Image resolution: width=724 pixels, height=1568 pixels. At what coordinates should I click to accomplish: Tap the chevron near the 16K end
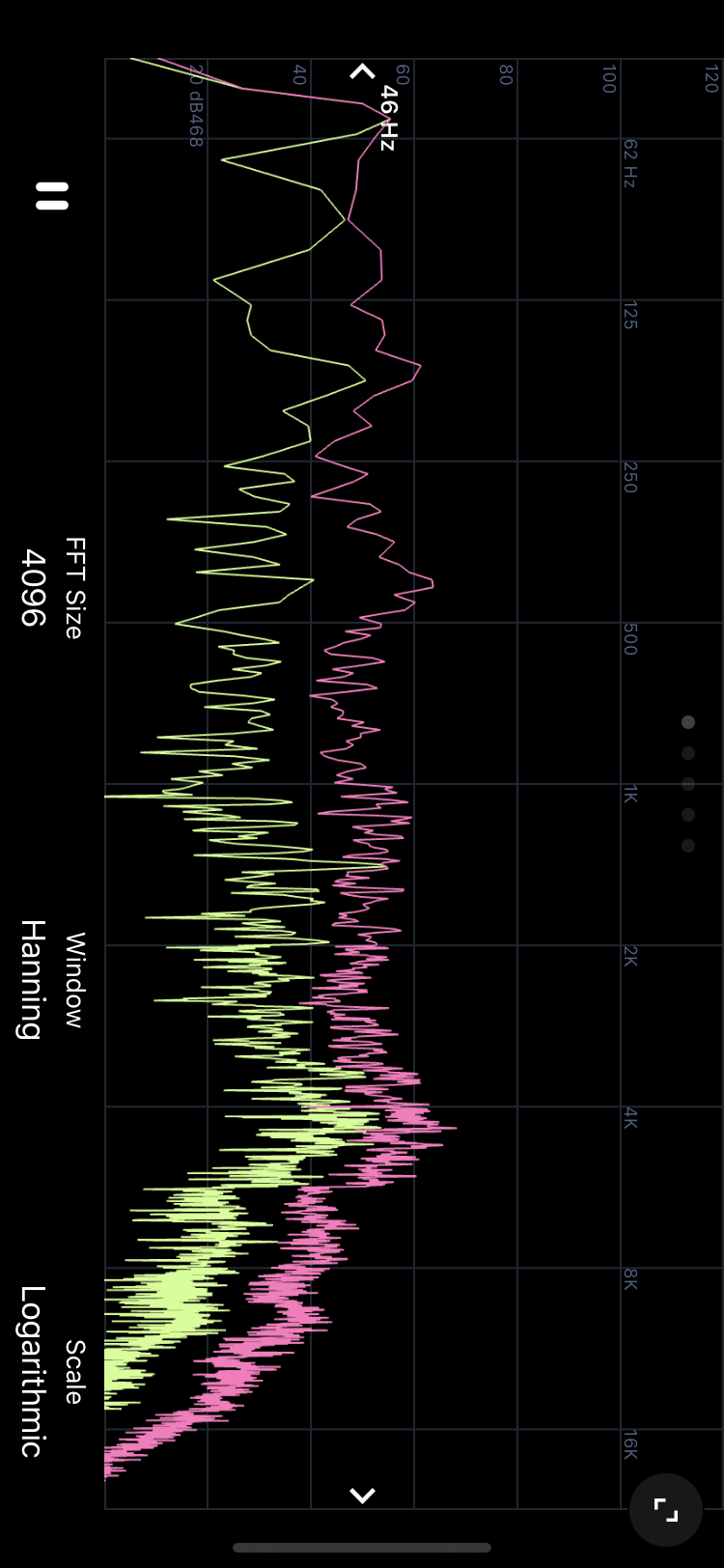[x=362, y=1496]
